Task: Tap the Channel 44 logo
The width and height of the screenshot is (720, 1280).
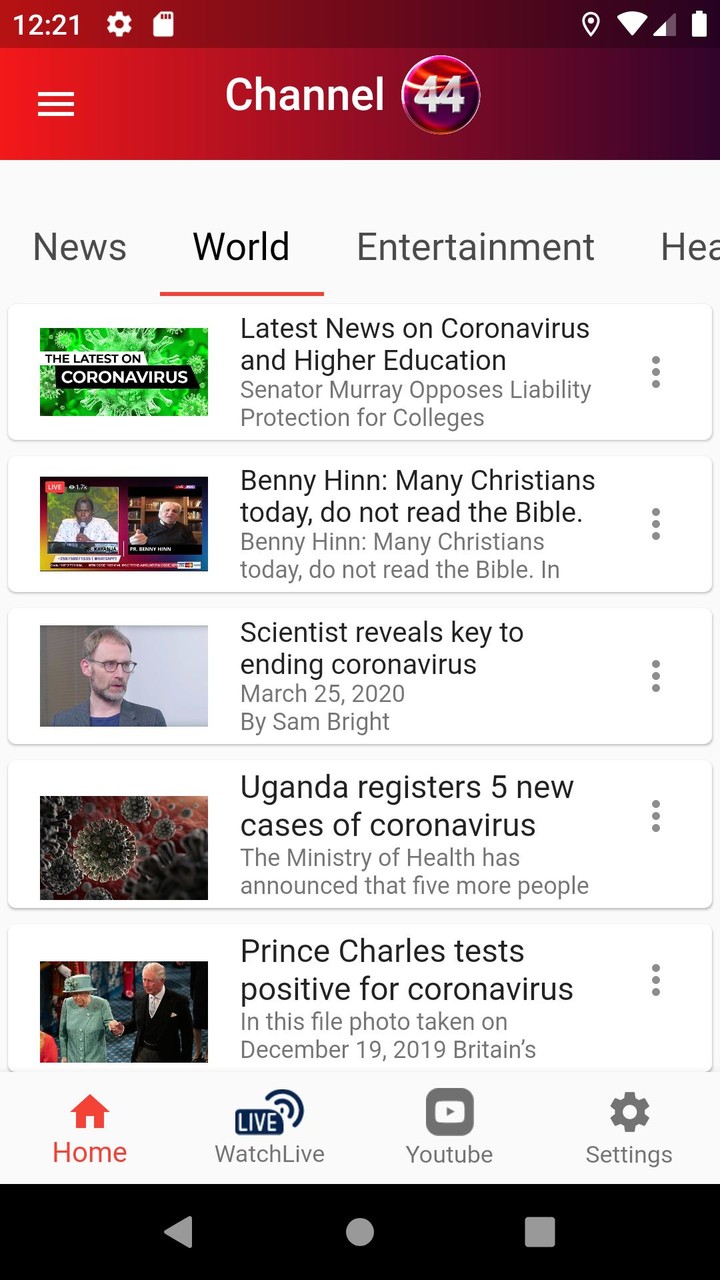Action: click(x=440, y=95)
